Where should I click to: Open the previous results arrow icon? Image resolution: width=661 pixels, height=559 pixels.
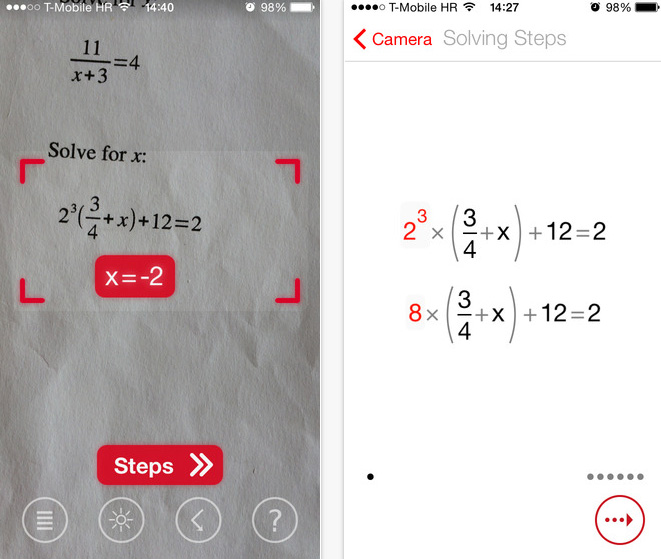[198, 519]
